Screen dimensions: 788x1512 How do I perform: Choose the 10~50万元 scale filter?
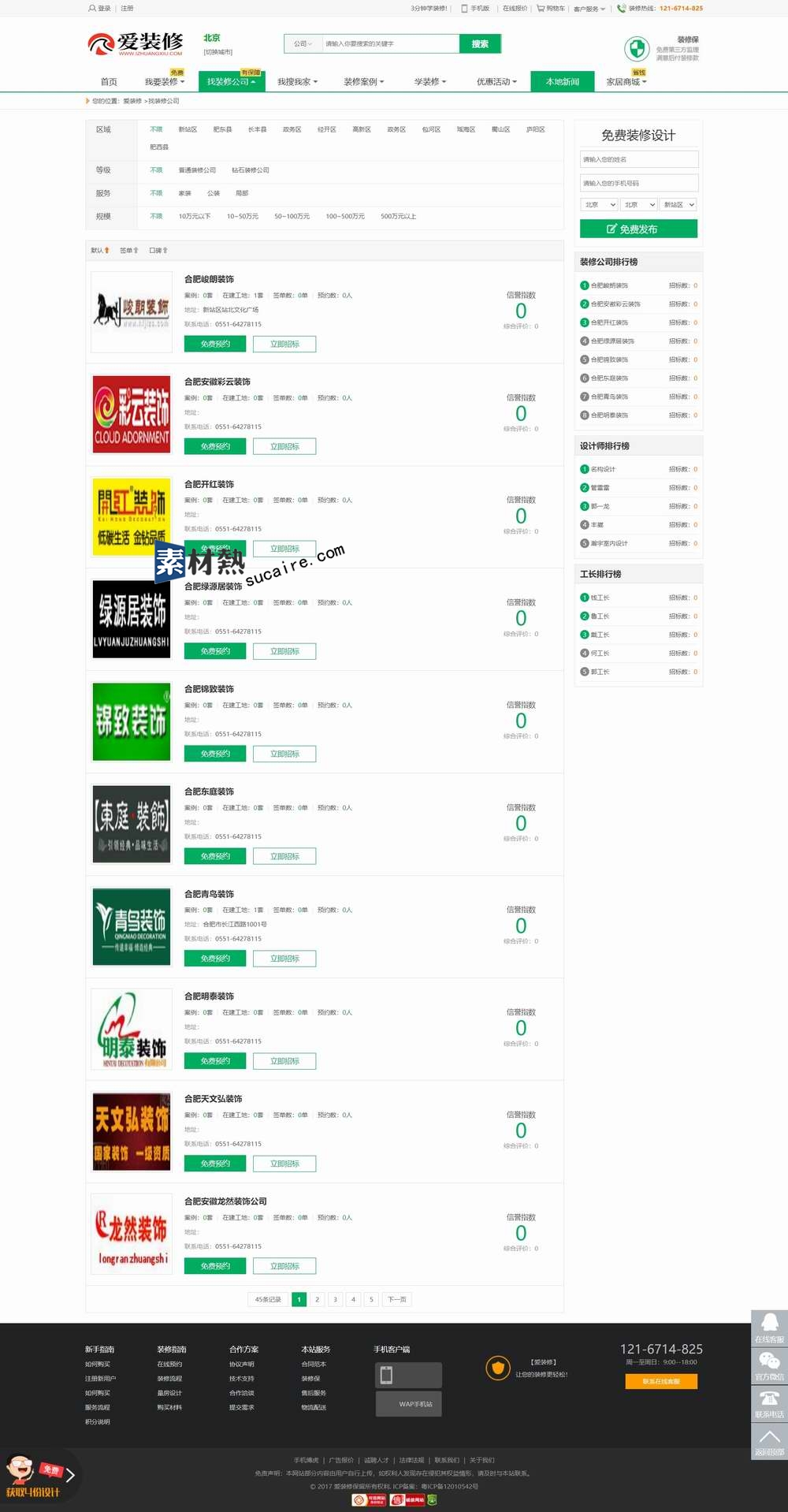[243, 216]
